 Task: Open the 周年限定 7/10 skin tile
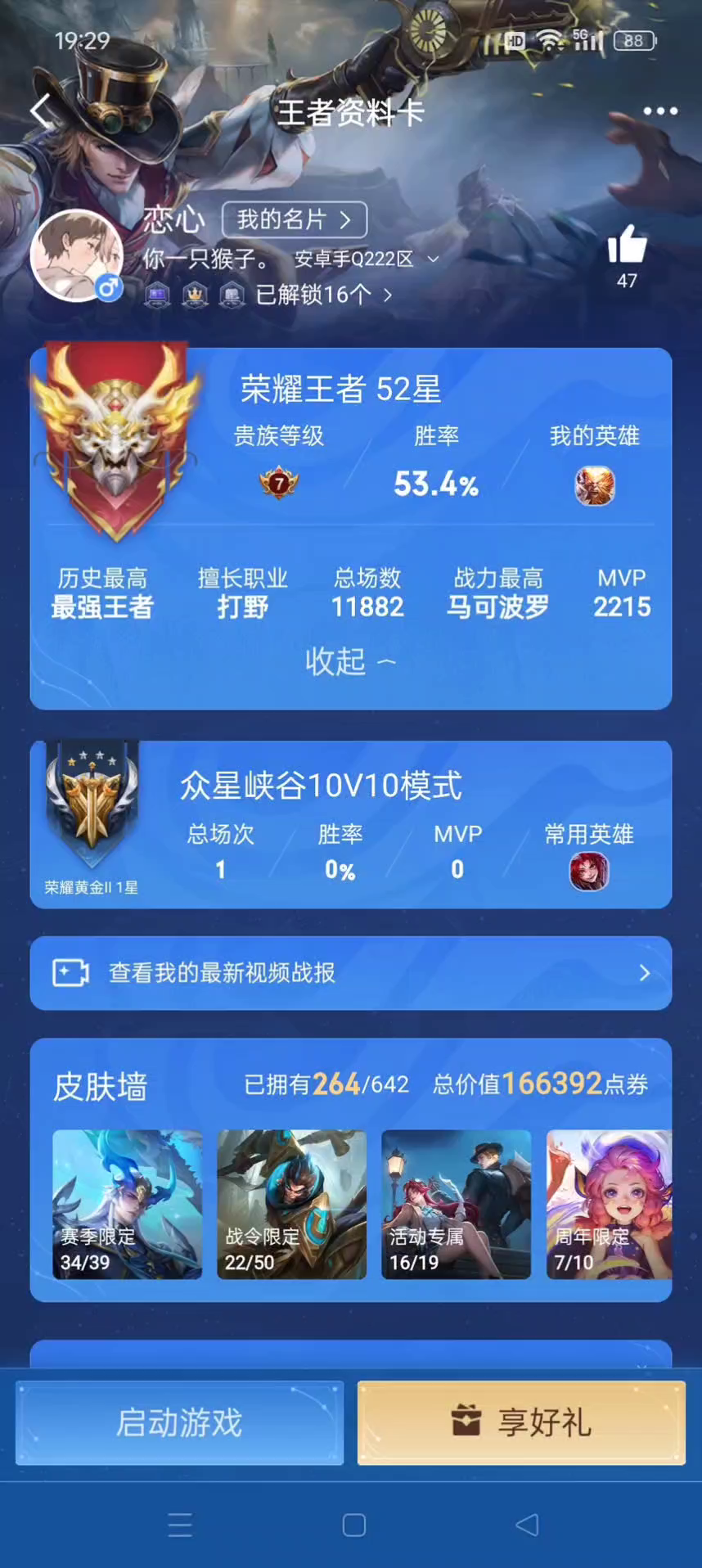click(608, 1204)
